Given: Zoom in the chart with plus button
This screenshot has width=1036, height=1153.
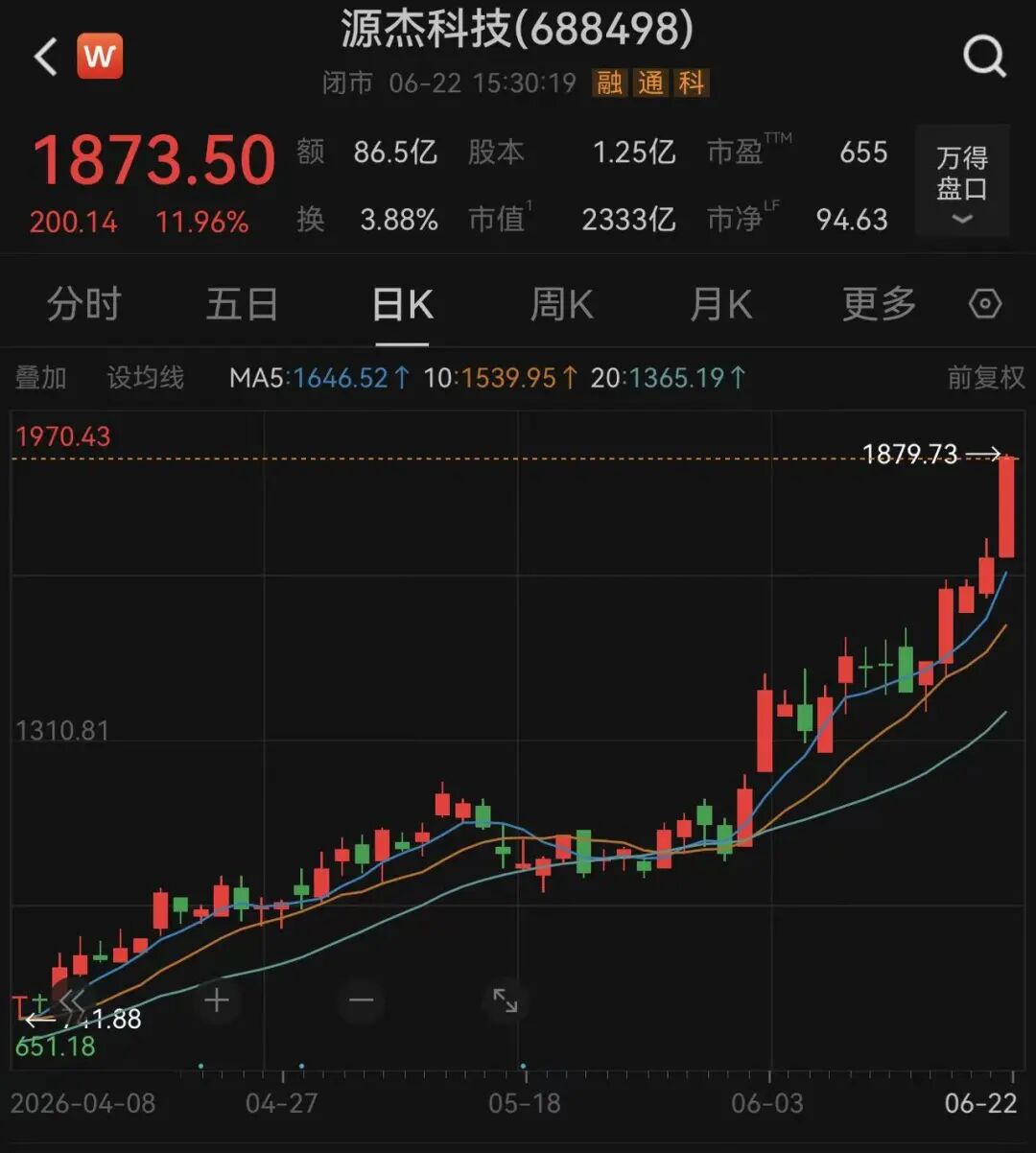Looking at the screenshot, I should [x=217, y=1001].
